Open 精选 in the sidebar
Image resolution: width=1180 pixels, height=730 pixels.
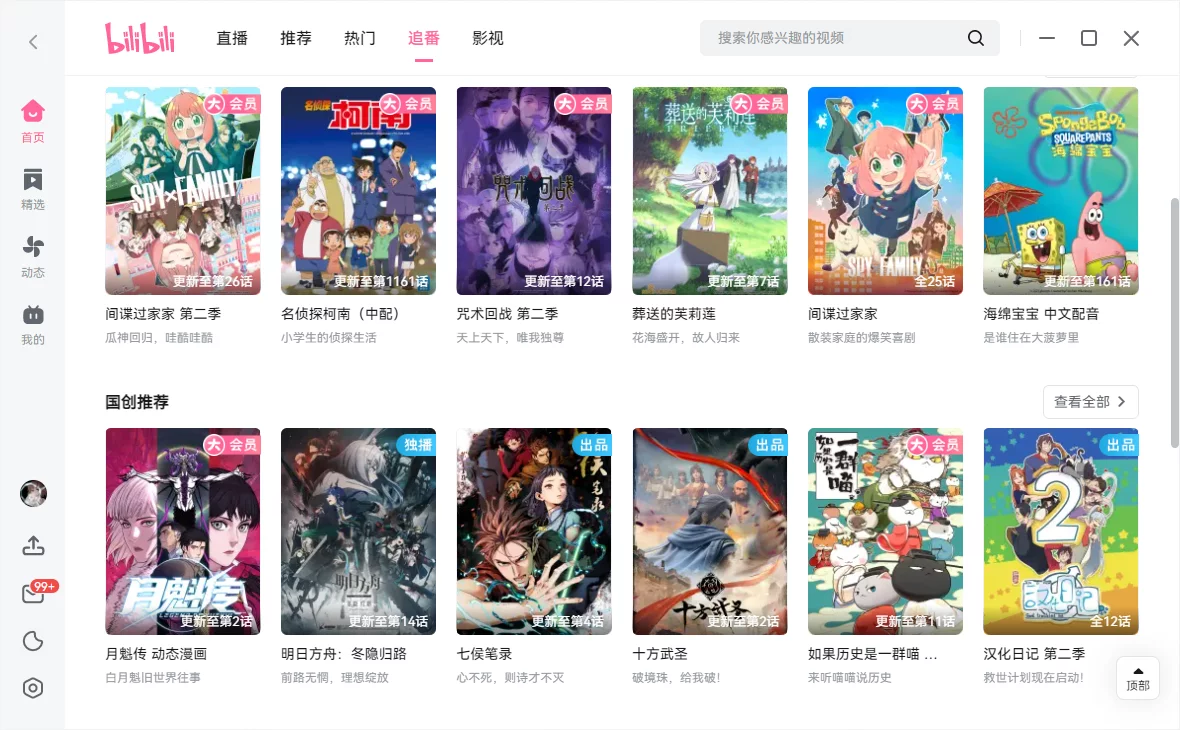33,188
